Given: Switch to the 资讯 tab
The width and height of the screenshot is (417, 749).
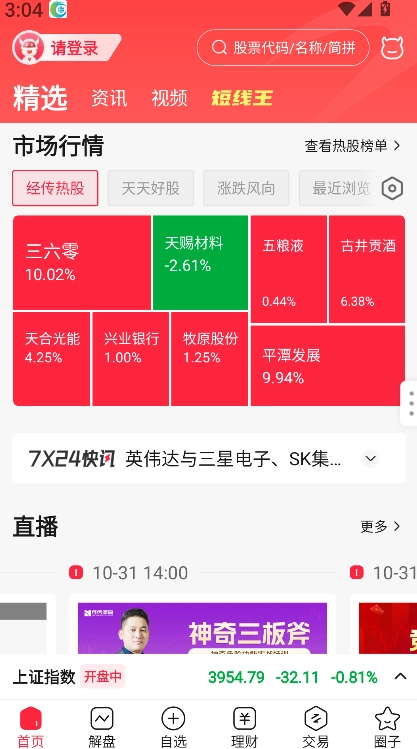Looking at the screenshot, I should click(x=109, y=98).
